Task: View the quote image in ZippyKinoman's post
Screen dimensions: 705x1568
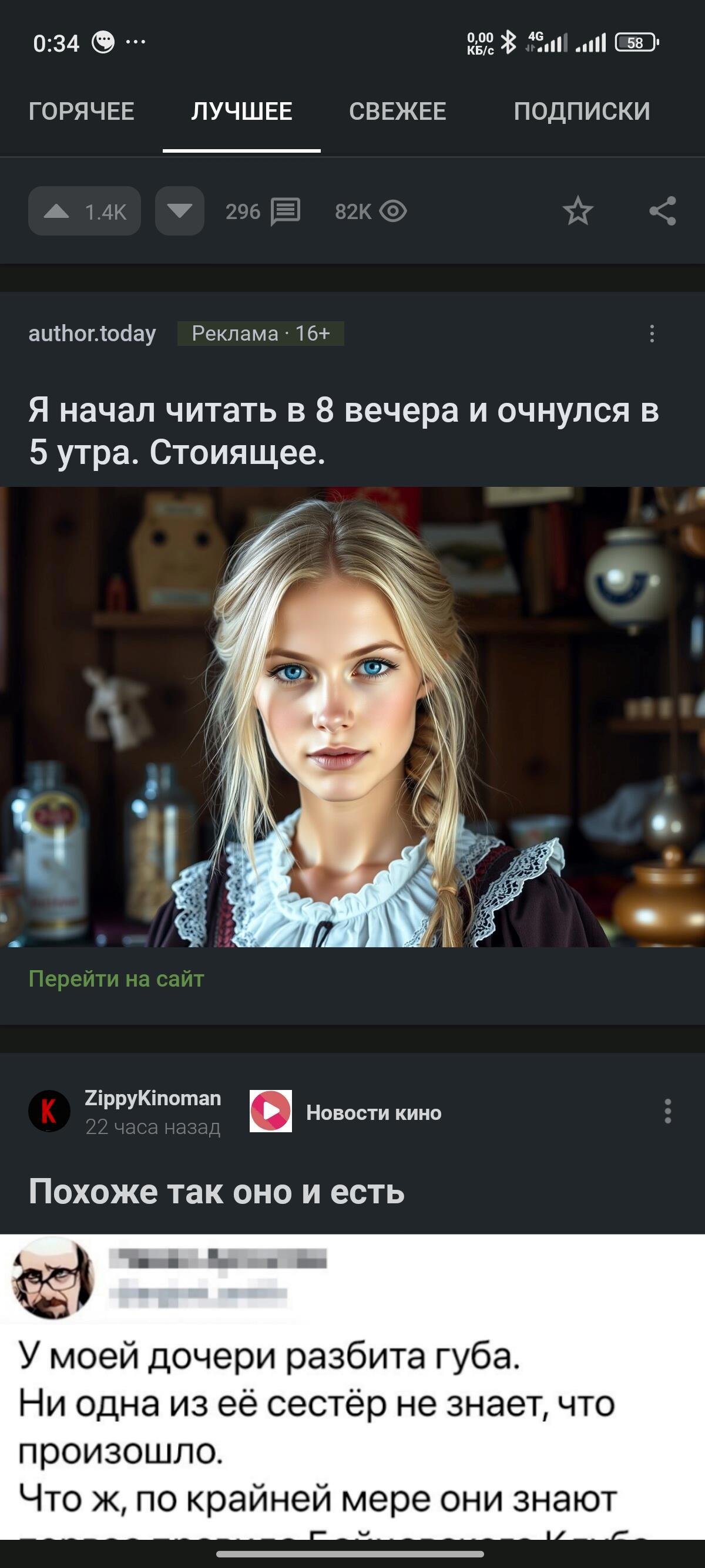Action: point(352,1400)
